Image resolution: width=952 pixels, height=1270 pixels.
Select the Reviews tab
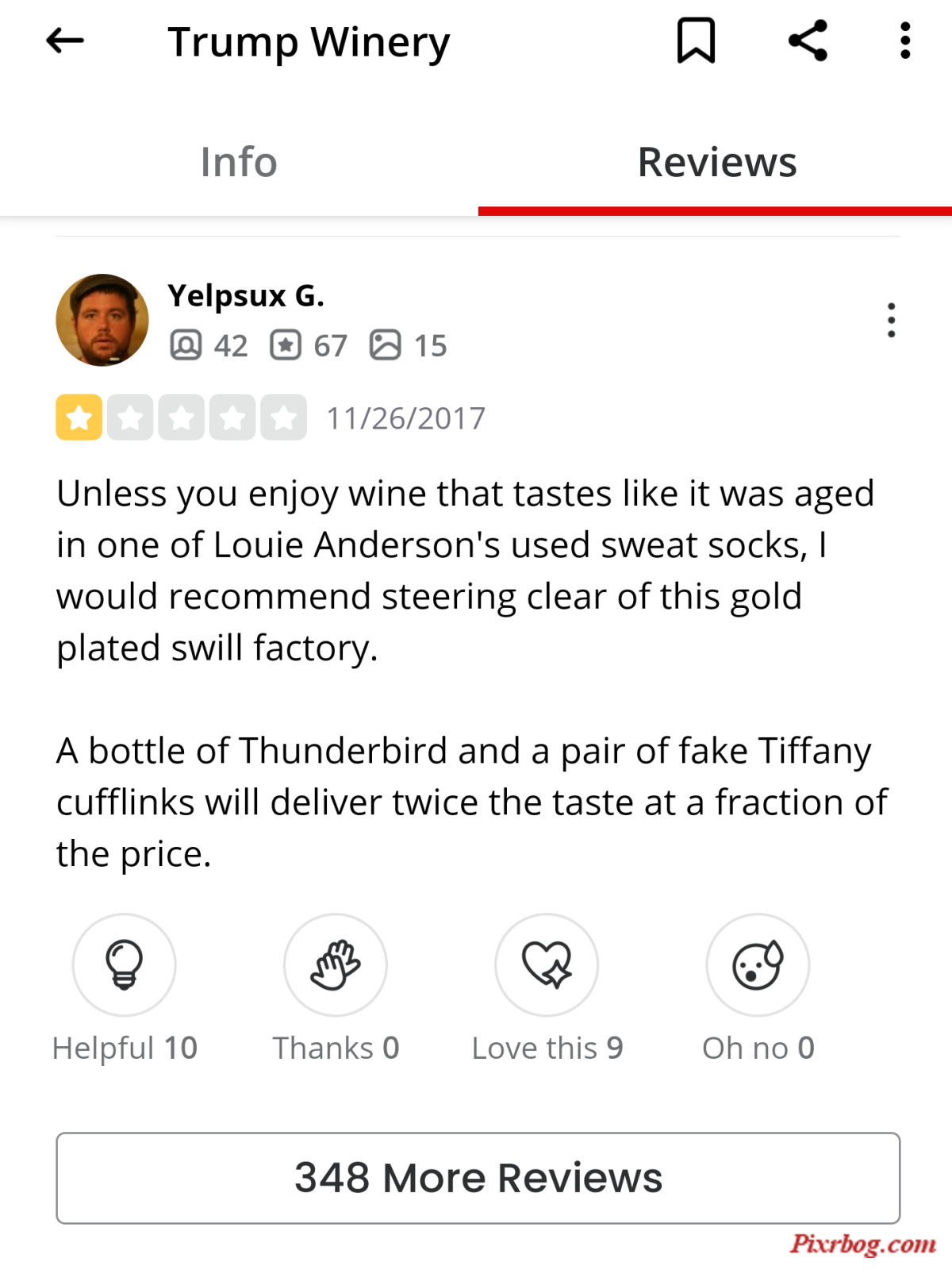716,163
